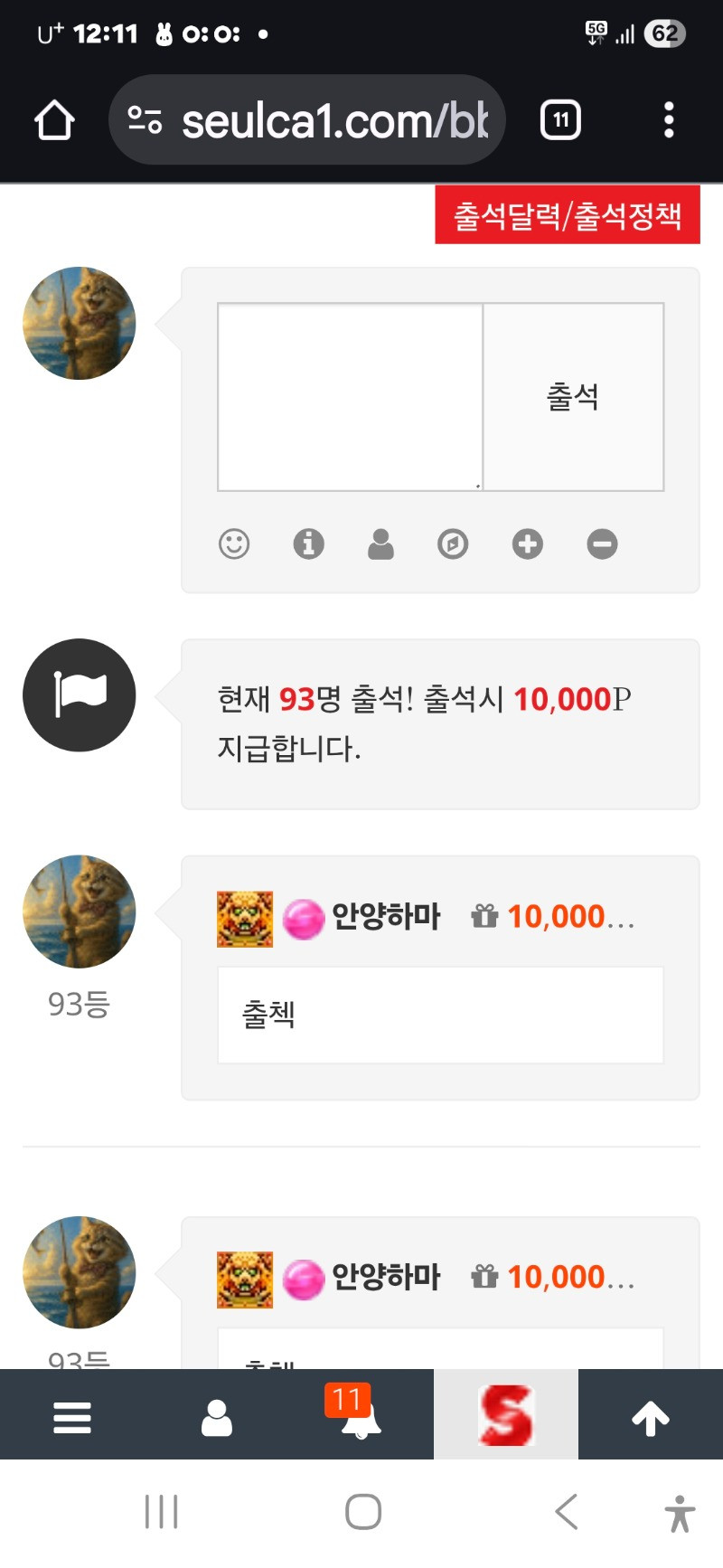Open the emoticon smiley picker
The image size is (723, 1568).
click(234, 544)
